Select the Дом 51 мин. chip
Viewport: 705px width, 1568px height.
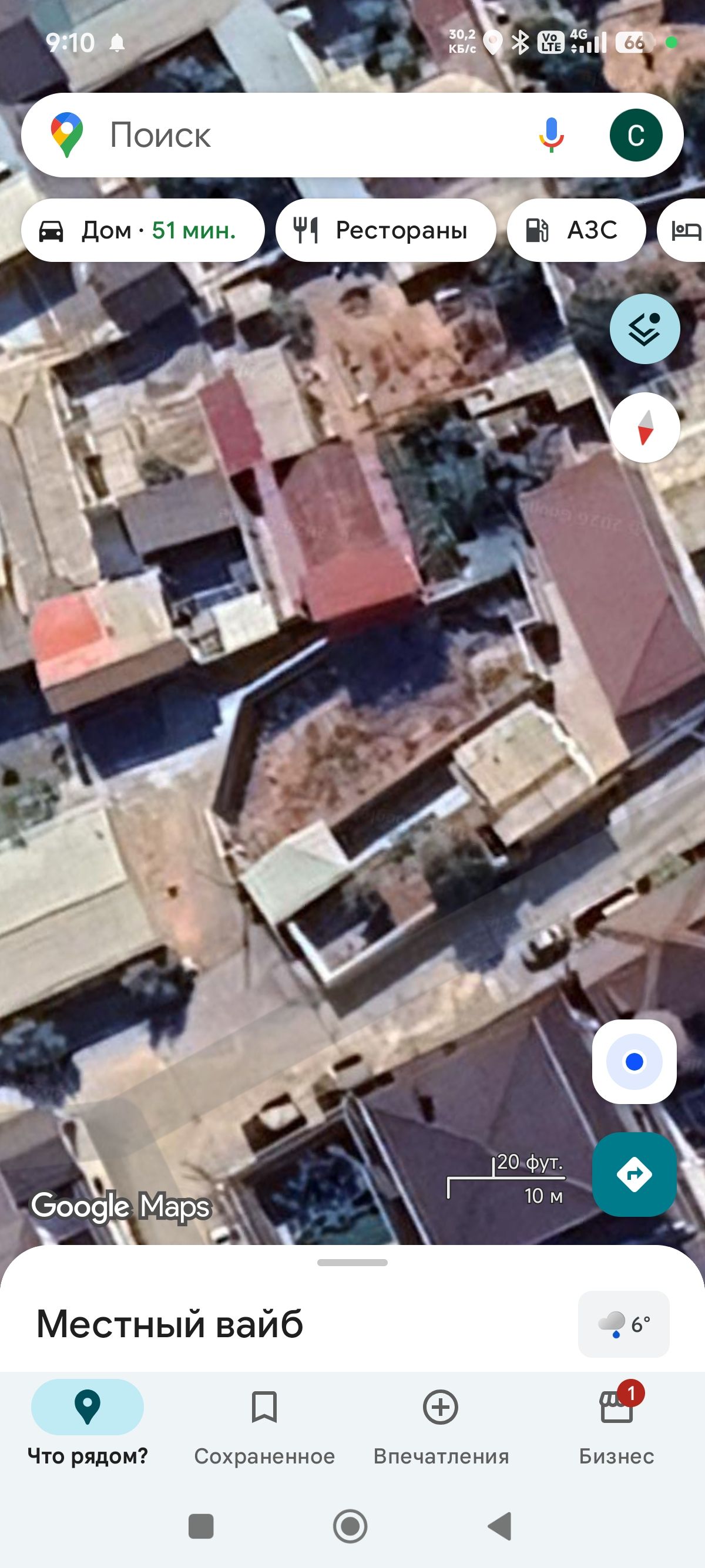click(142, 231)
